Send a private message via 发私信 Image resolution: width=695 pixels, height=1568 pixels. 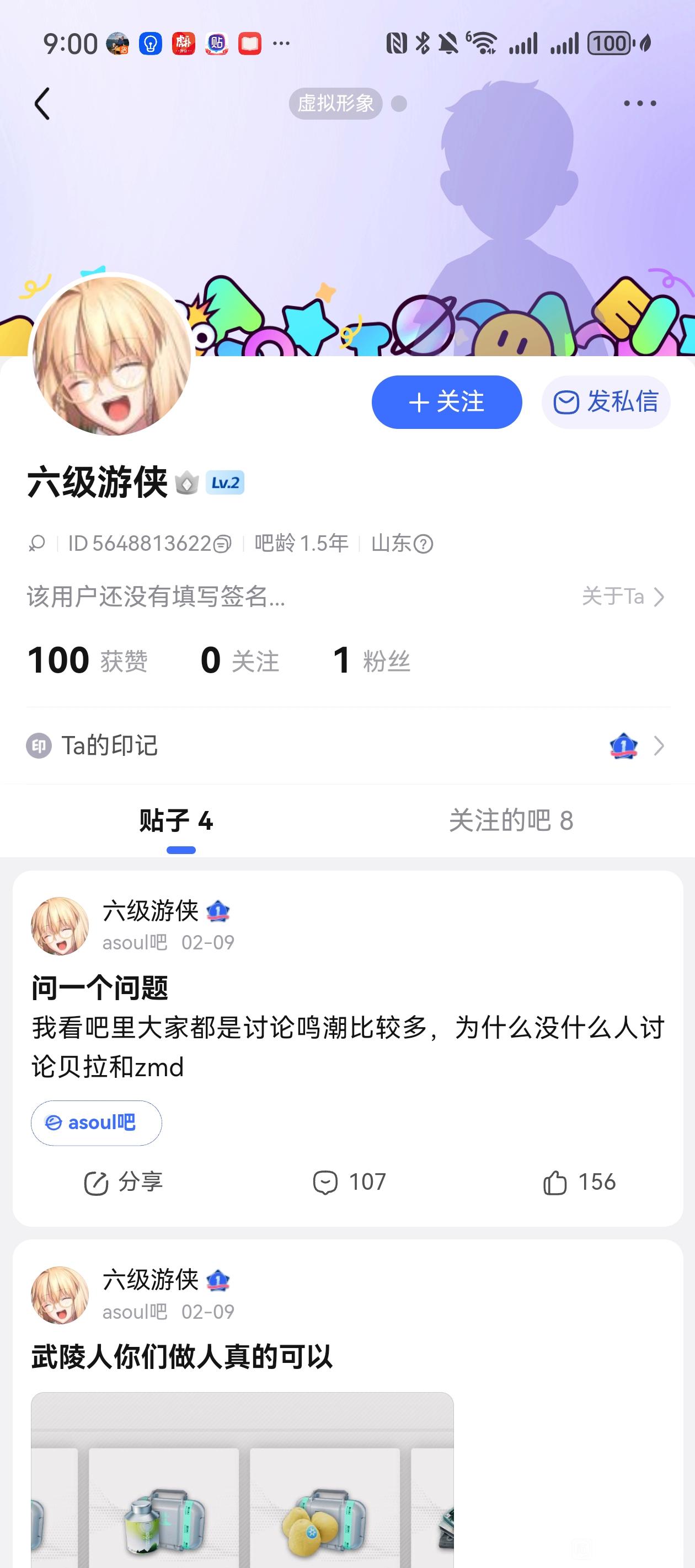(x=606, y=402)
